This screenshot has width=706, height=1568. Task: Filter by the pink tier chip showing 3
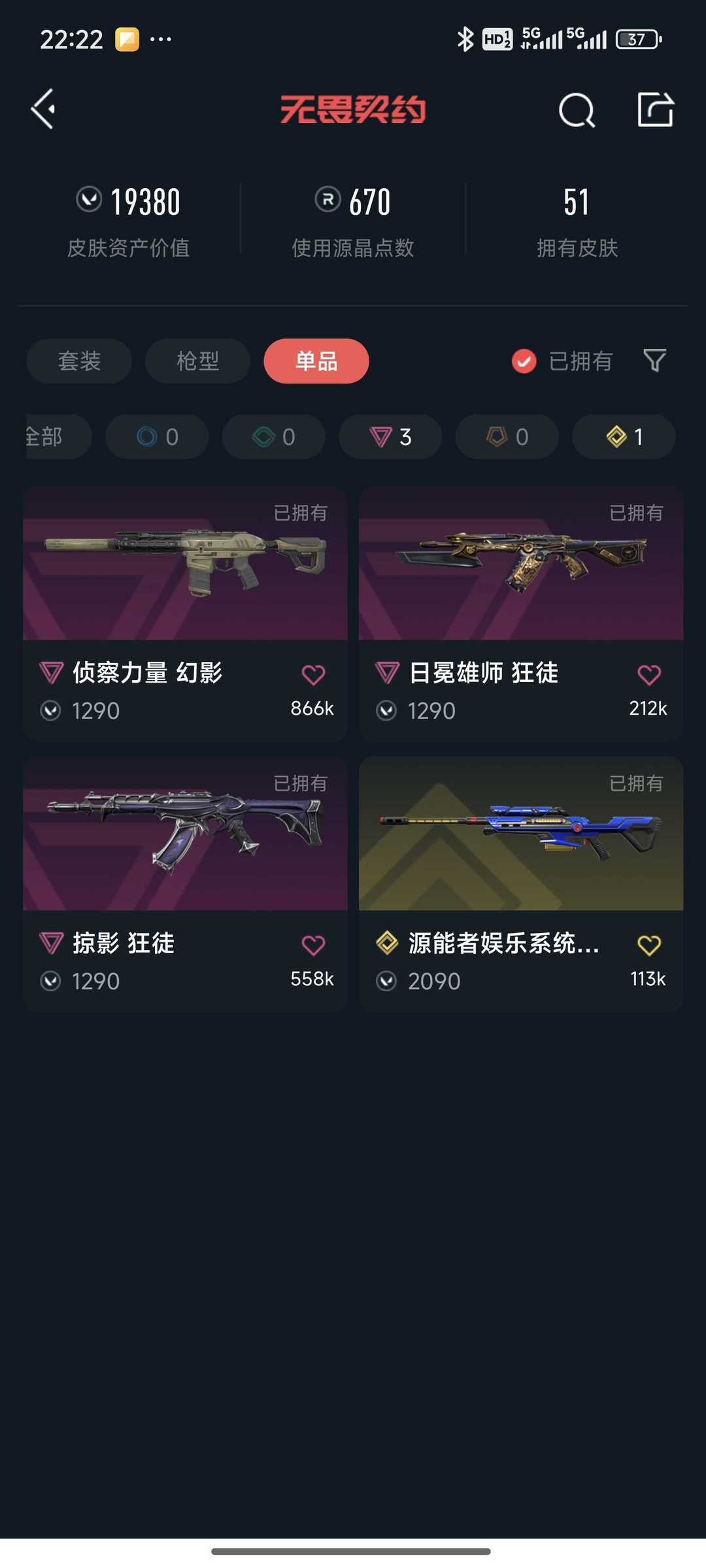(x=390, y=436)
